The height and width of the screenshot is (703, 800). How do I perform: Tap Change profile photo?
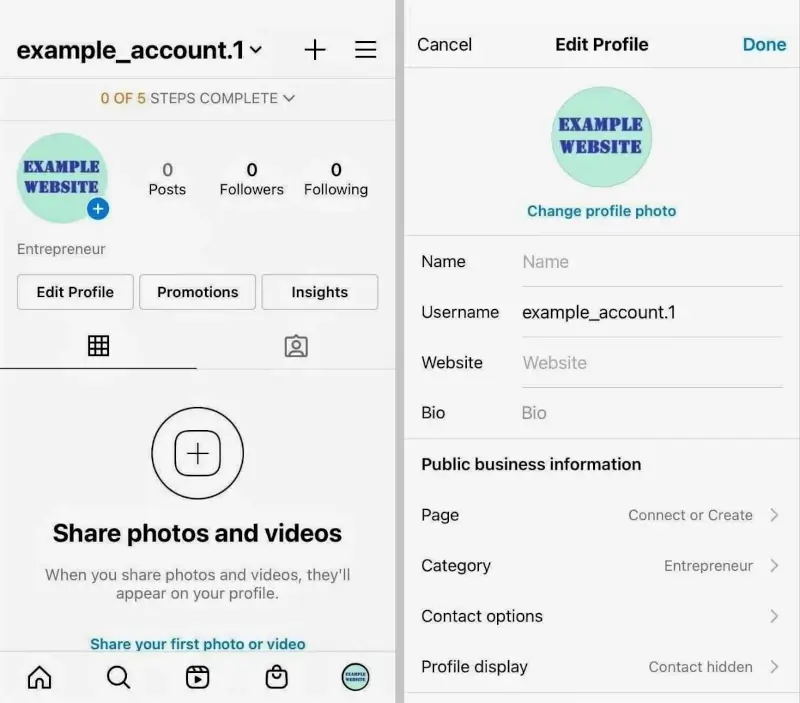click(x=601, y=211)
